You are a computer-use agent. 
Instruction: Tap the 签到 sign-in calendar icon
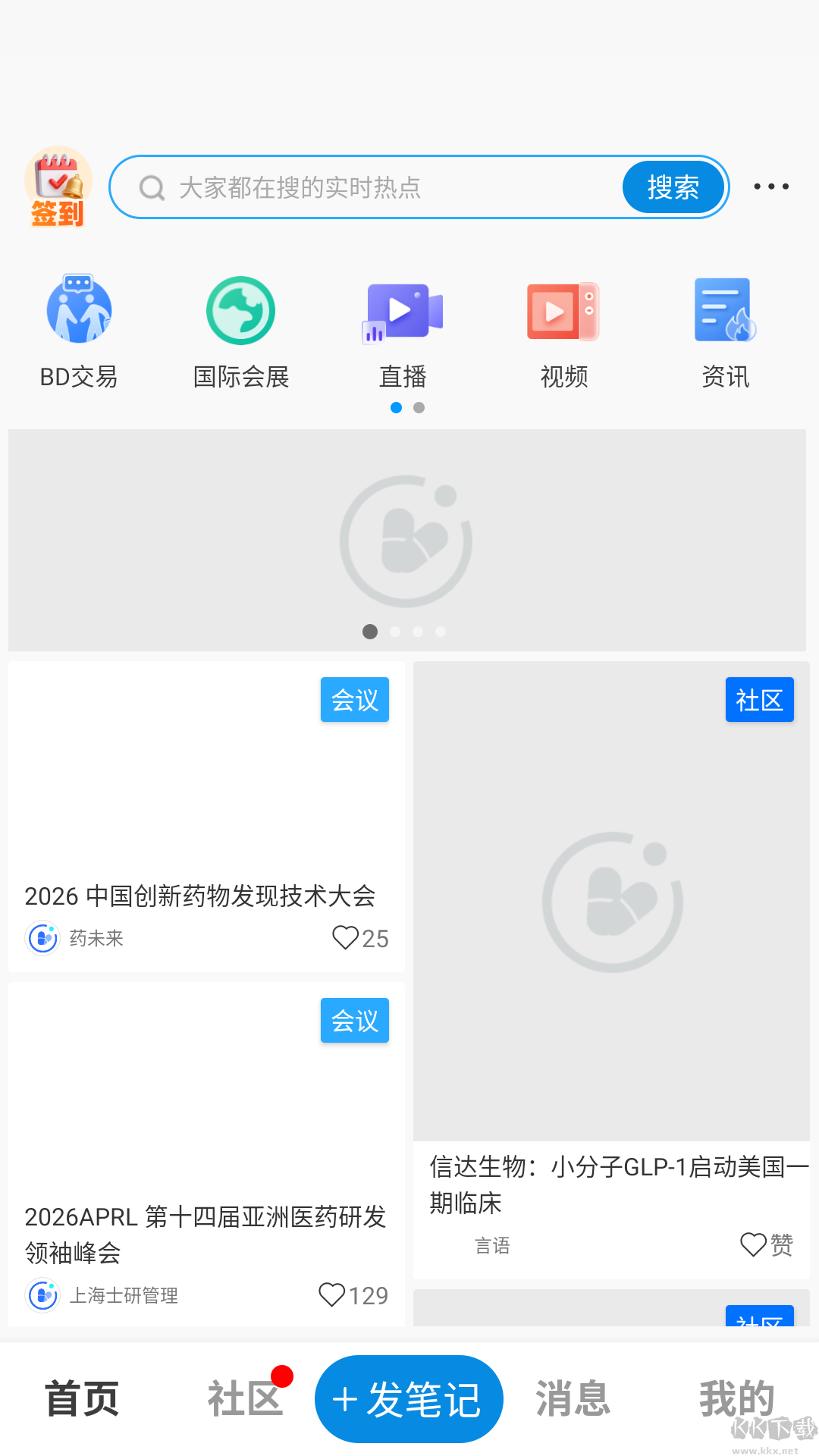click(57, 186)
